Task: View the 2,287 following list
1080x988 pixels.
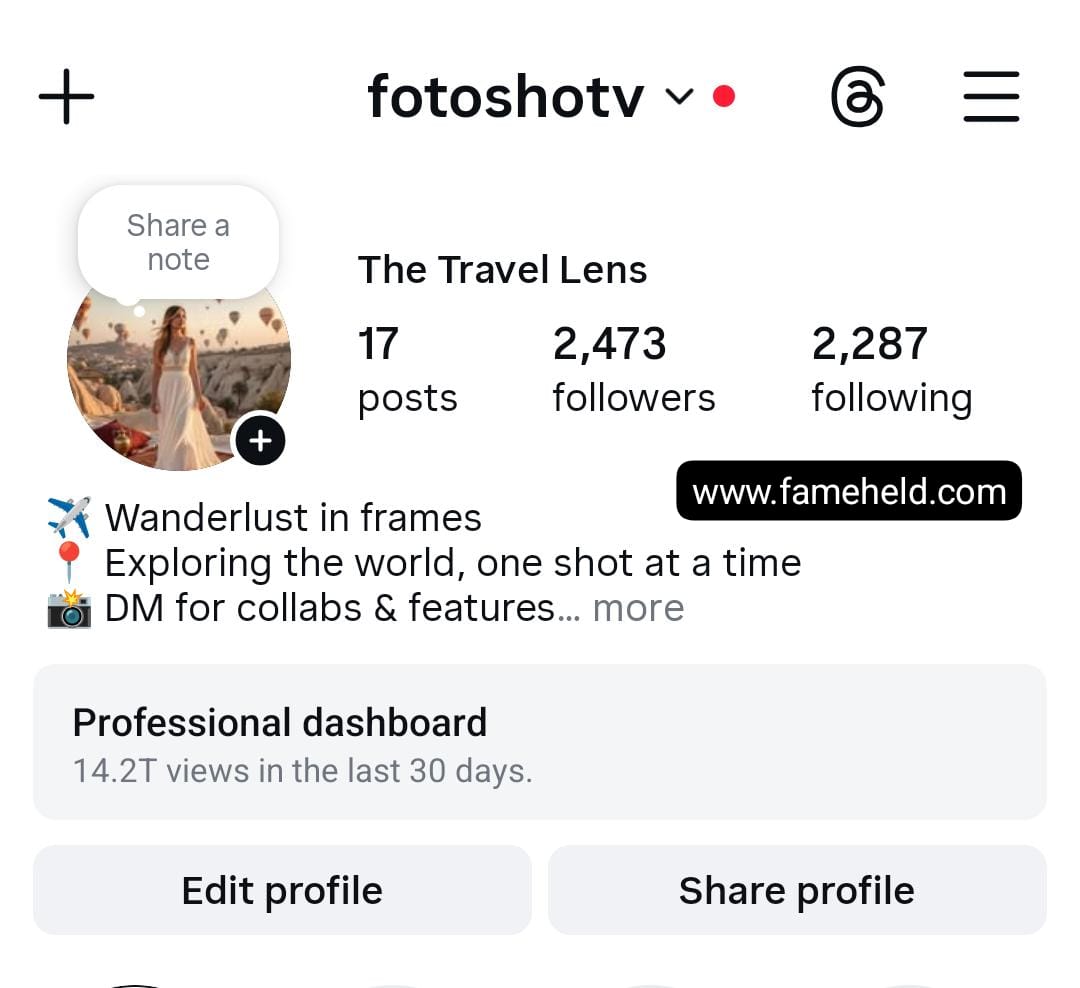Action: (891, 370)
